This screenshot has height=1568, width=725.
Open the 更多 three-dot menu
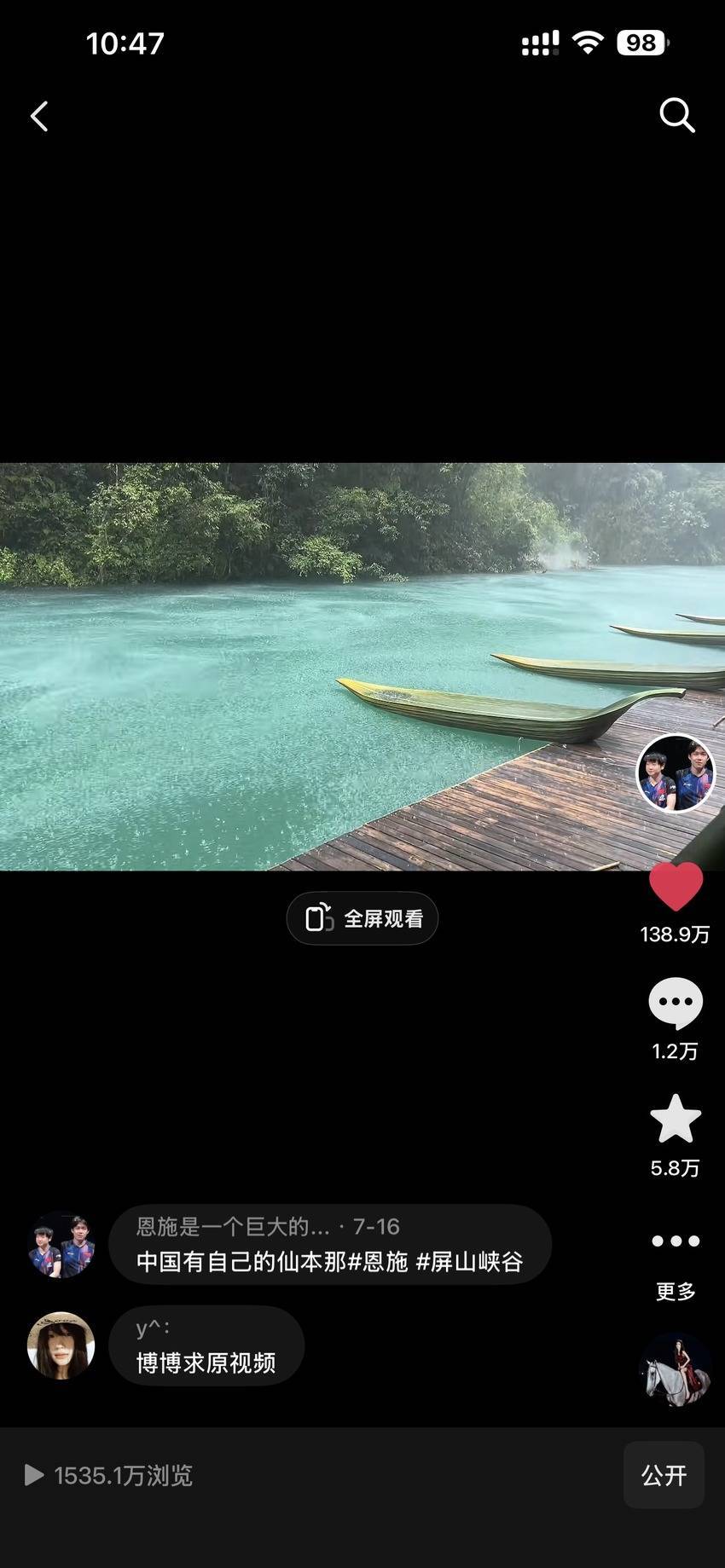click(676, 1241)
